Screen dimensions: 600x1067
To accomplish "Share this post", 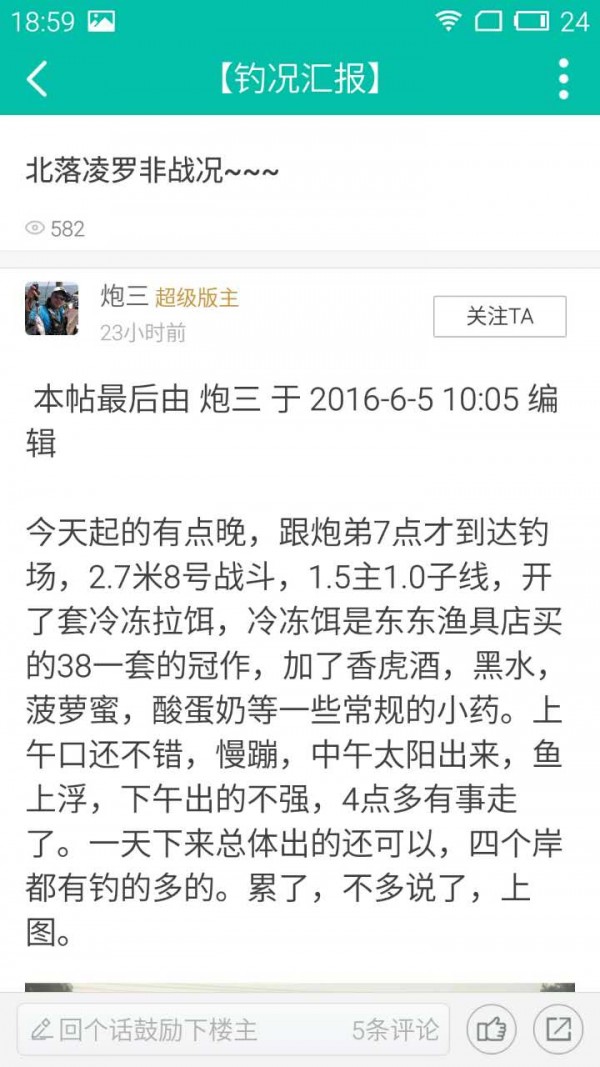I will (557, 1029).
